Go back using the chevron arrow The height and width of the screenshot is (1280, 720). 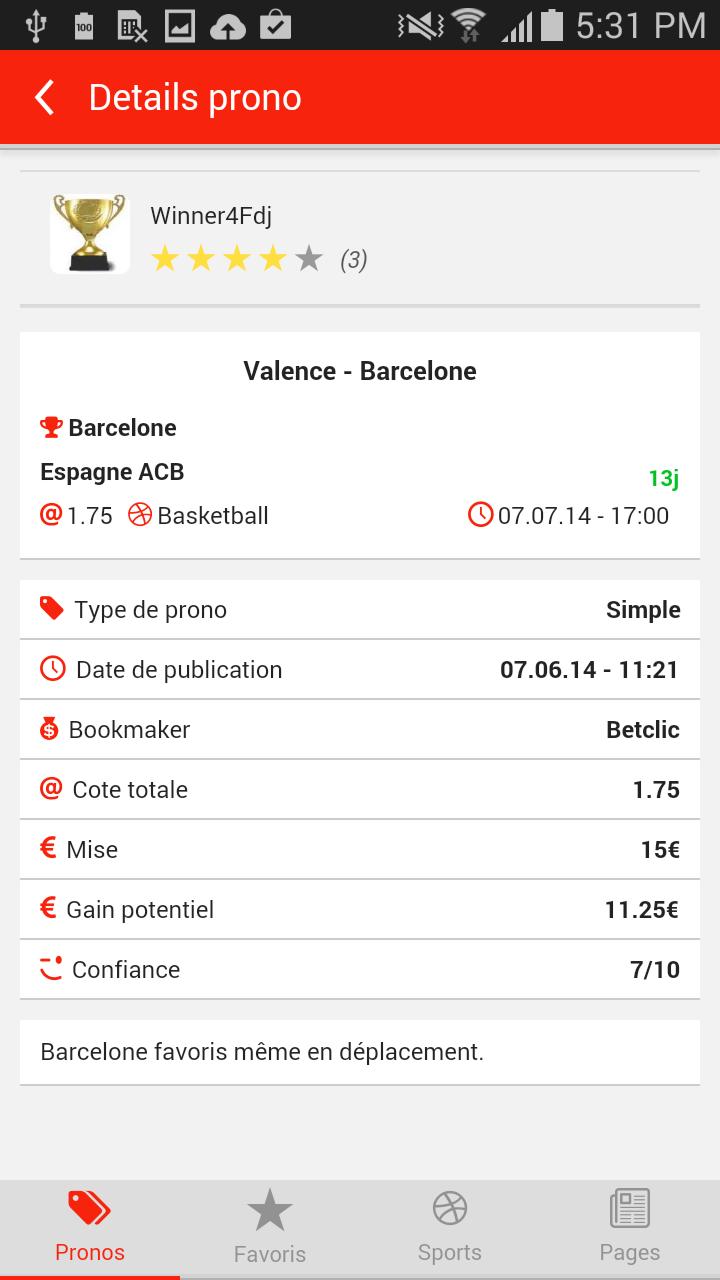coord(42,97)
